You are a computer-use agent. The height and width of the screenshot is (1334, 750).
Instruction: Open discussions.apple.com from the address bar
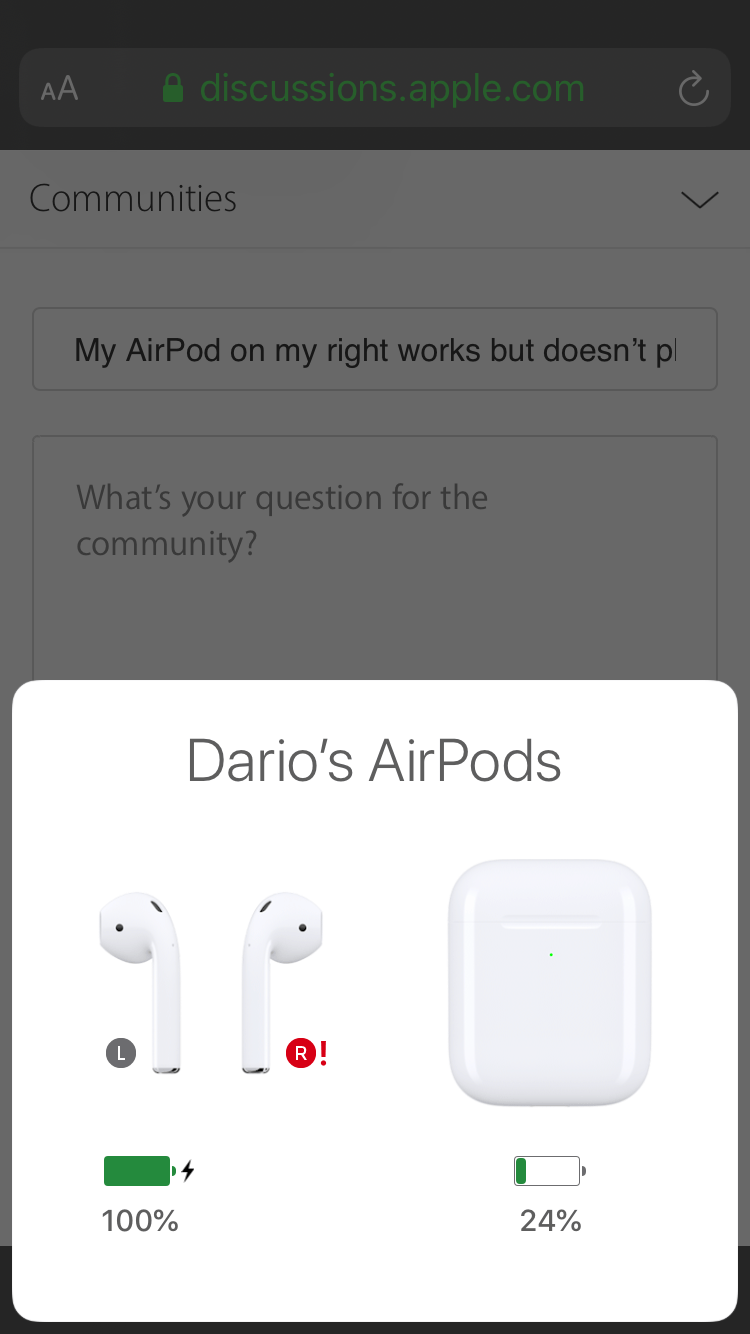[392, 88]
